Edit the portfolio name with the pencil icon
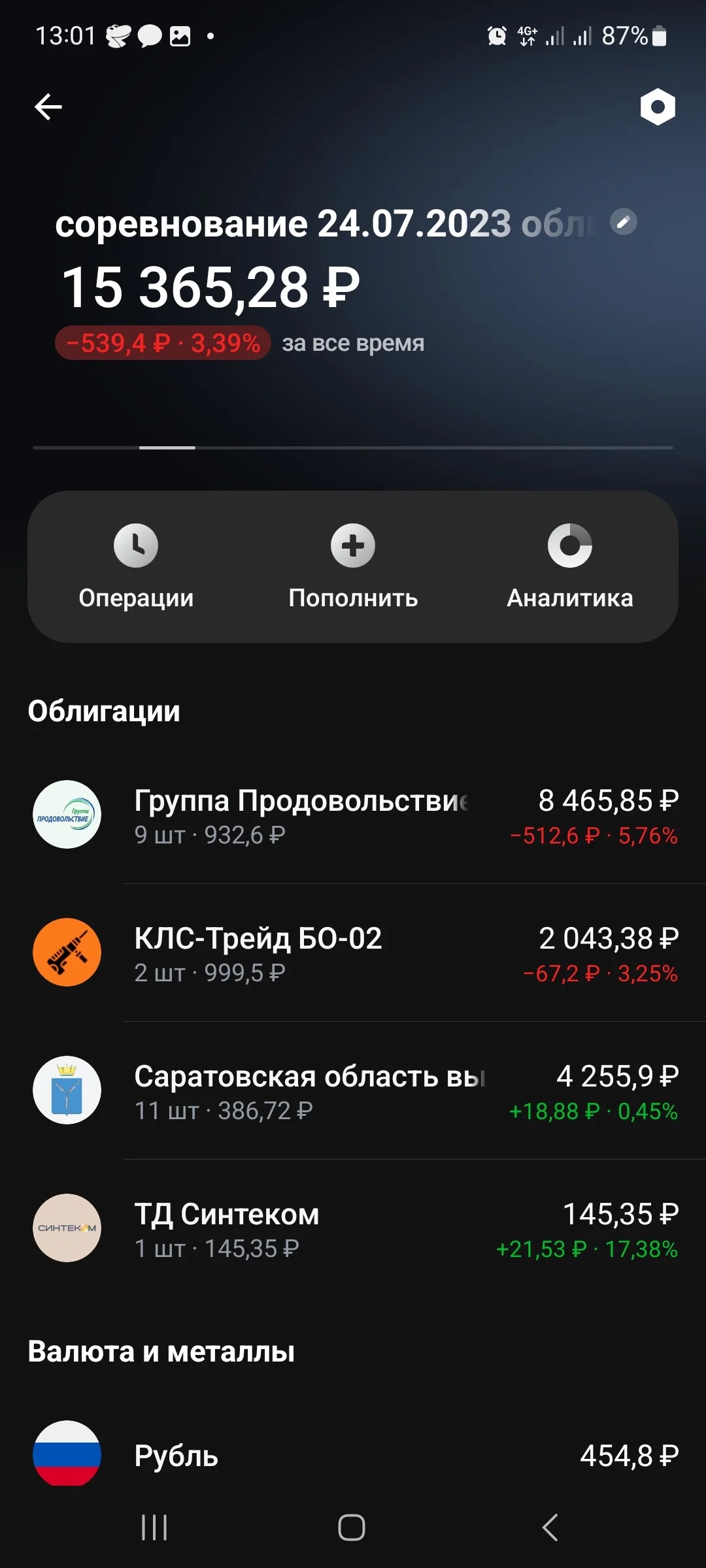The width and height of the screenshot is (706, 1568). coord(624,222)
